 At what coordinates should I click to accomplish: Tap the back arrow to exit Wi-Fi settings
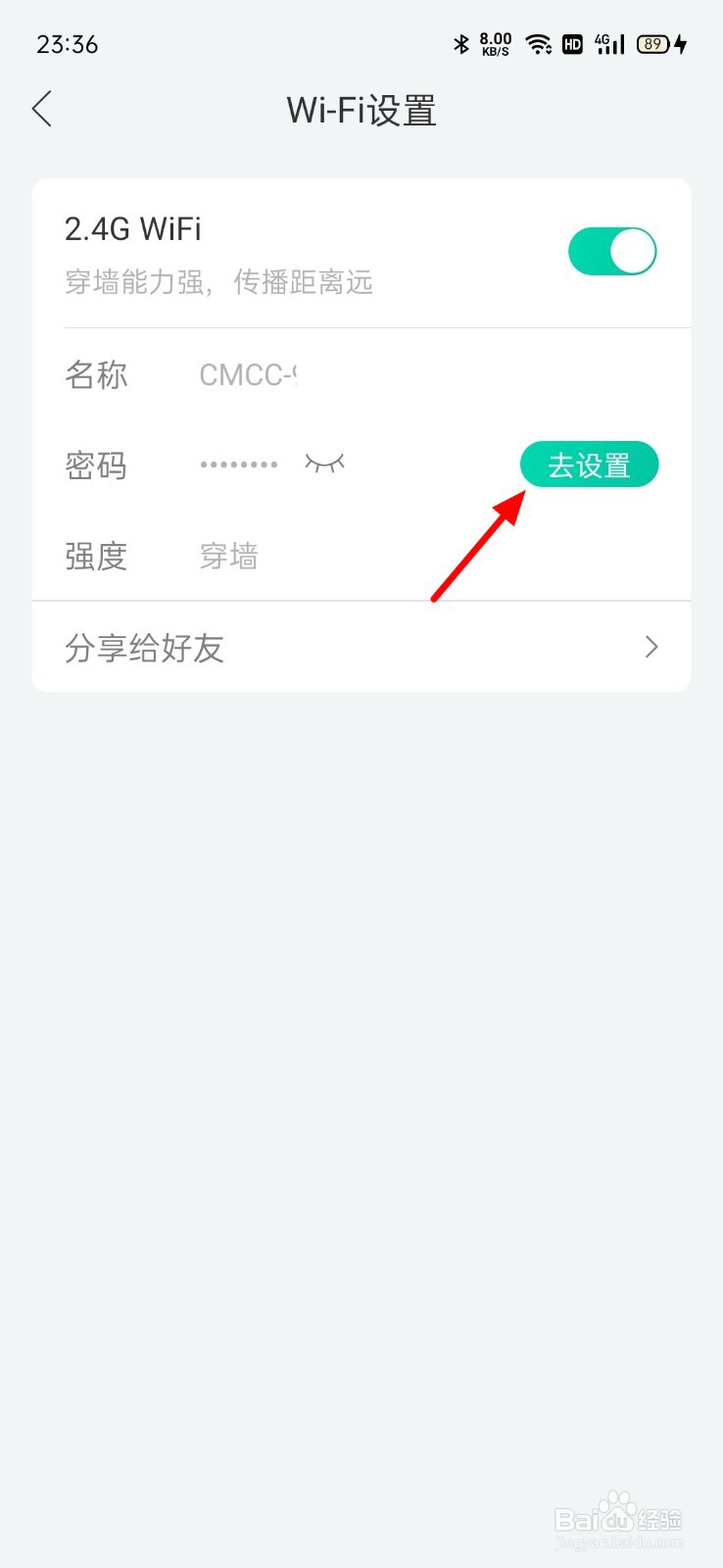tap(41, 109)
